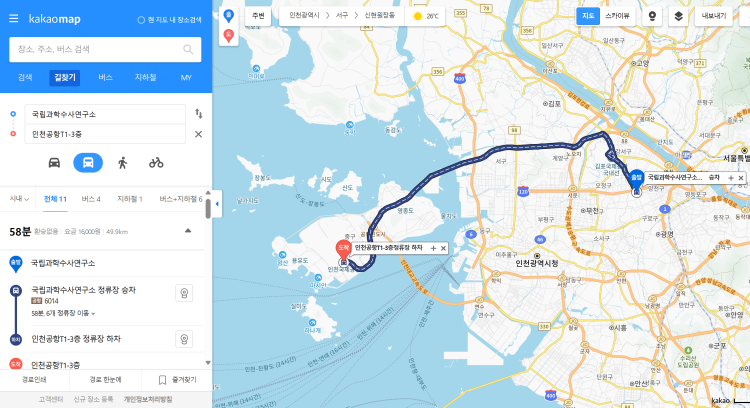Screen dimensions: 750x408
Task: Swap origin and destination
Action: tap(198, 113)
